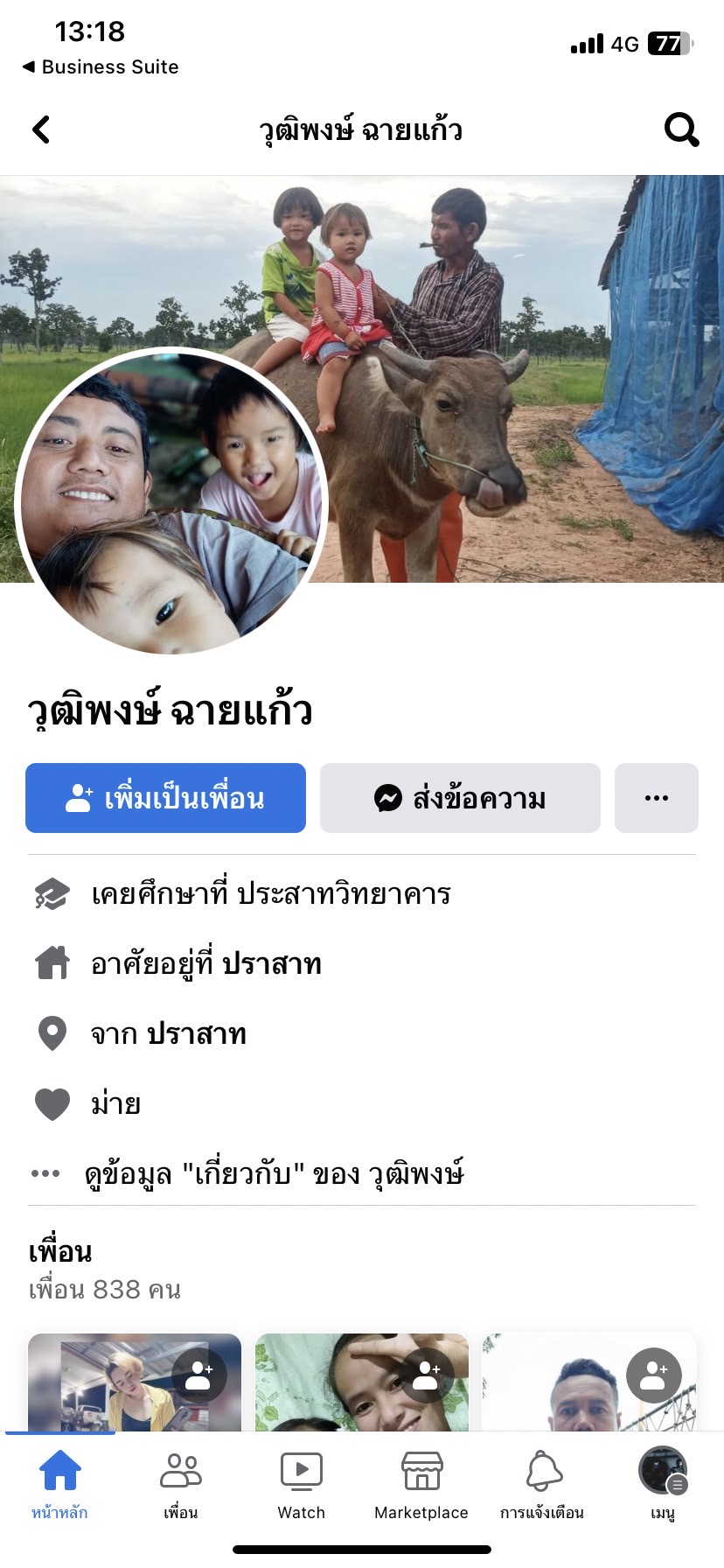Tap the เพิ่มเป็นเพื่อน add friend button
The height and width of the screenshot is (1568, 724).
click(x=165, y=798)
